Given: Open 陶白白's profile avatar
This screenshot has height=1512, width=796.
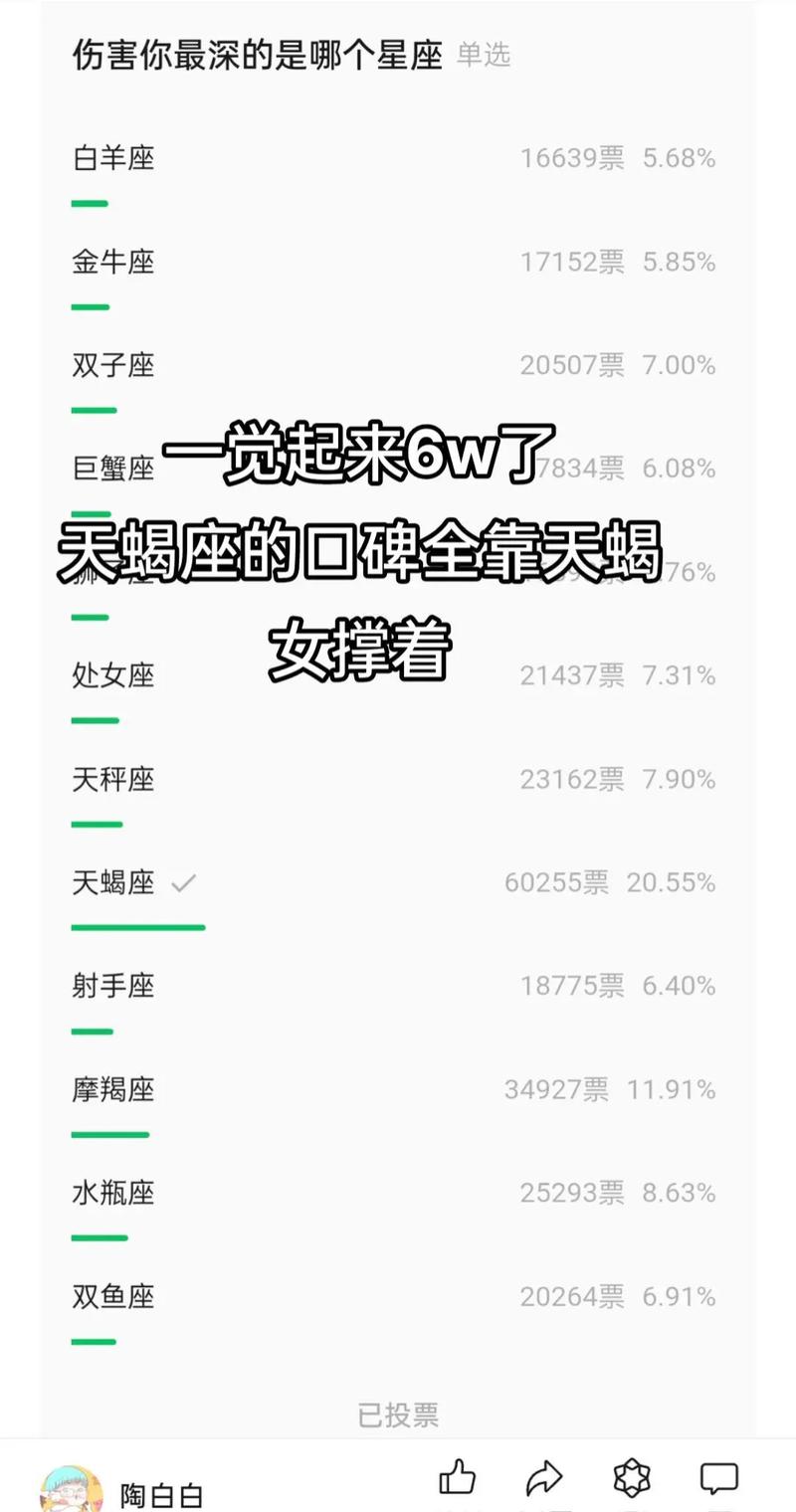Looking at the screenshot, I should coord(71,1490).
